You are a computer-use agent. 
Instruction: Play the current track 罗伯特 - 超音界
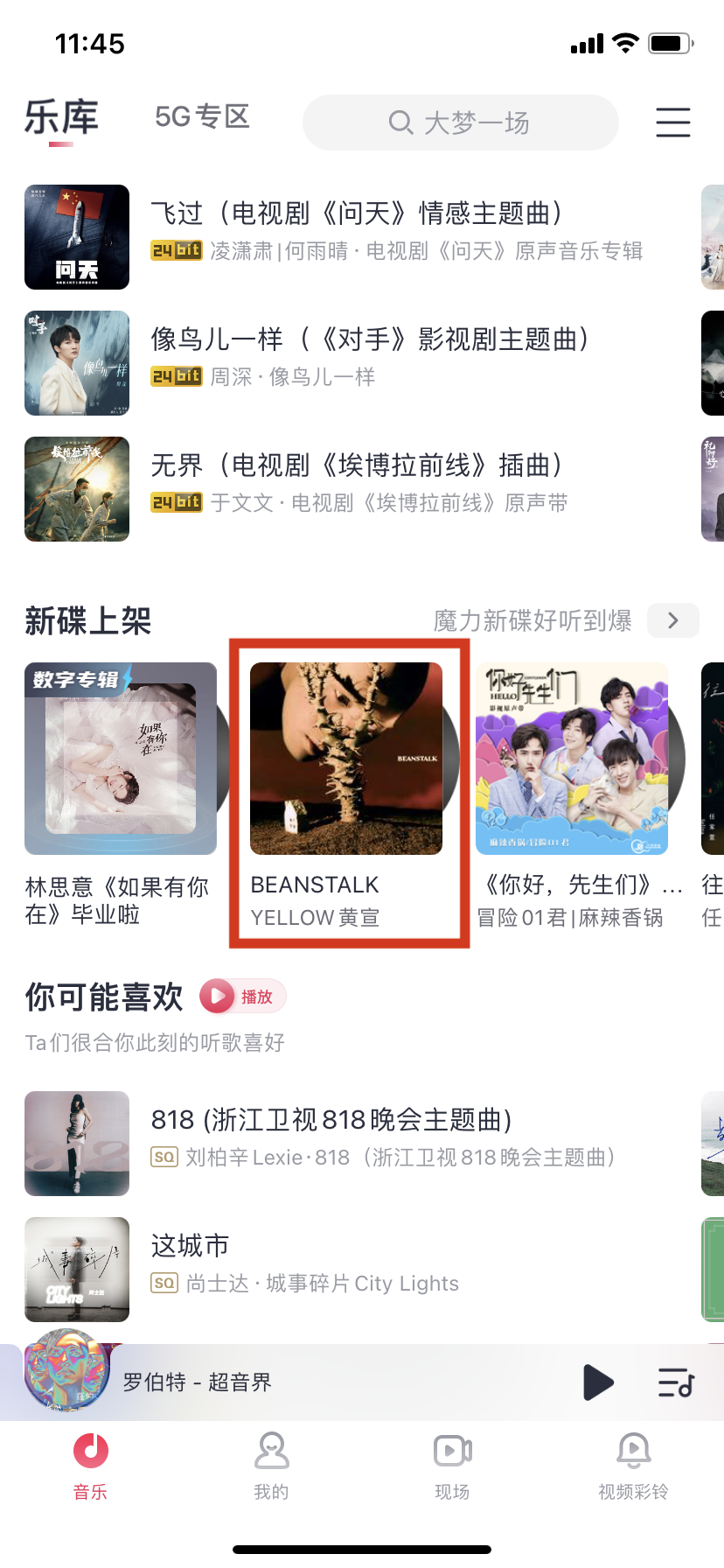click(598, 1382)
